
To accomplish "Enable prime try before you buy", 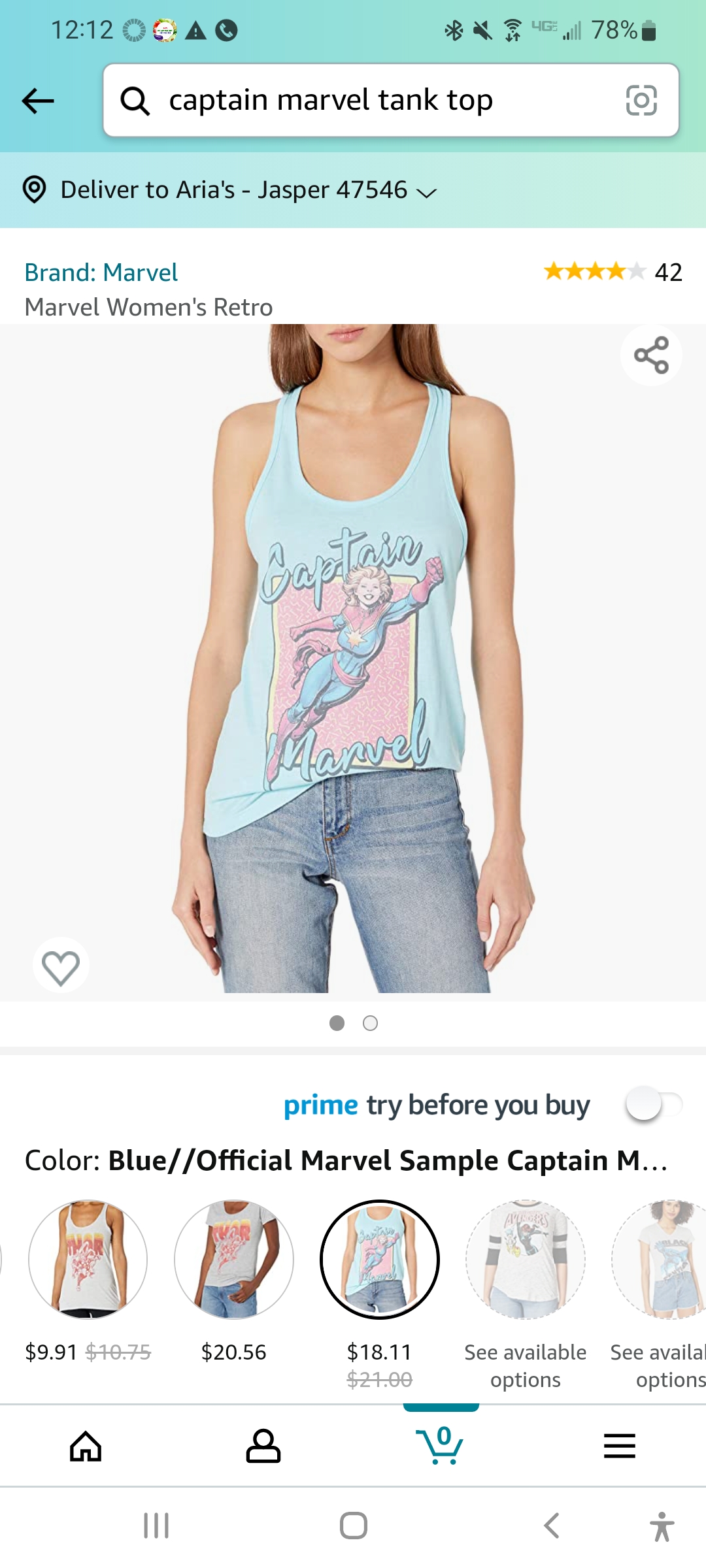I will point(654,1105).
